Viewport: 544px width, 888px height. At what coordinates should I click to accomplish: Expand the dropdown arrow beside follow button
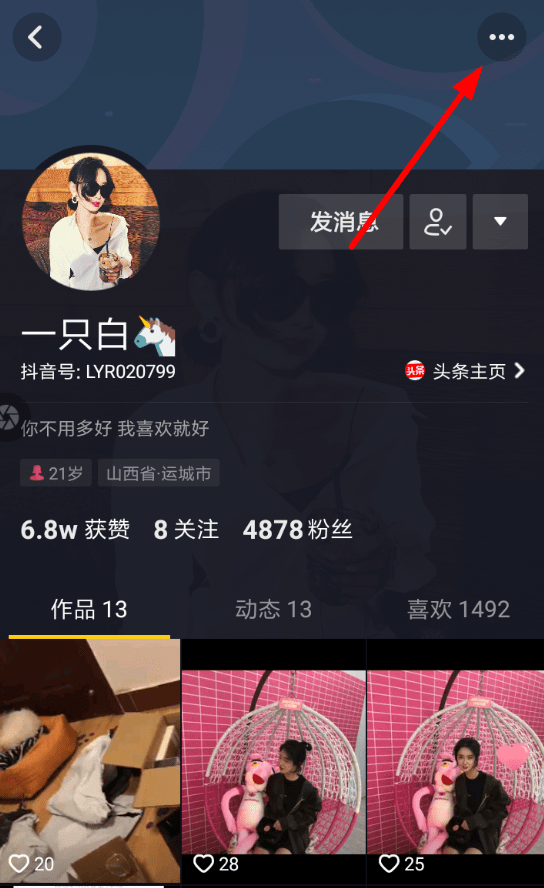(500, 221)
